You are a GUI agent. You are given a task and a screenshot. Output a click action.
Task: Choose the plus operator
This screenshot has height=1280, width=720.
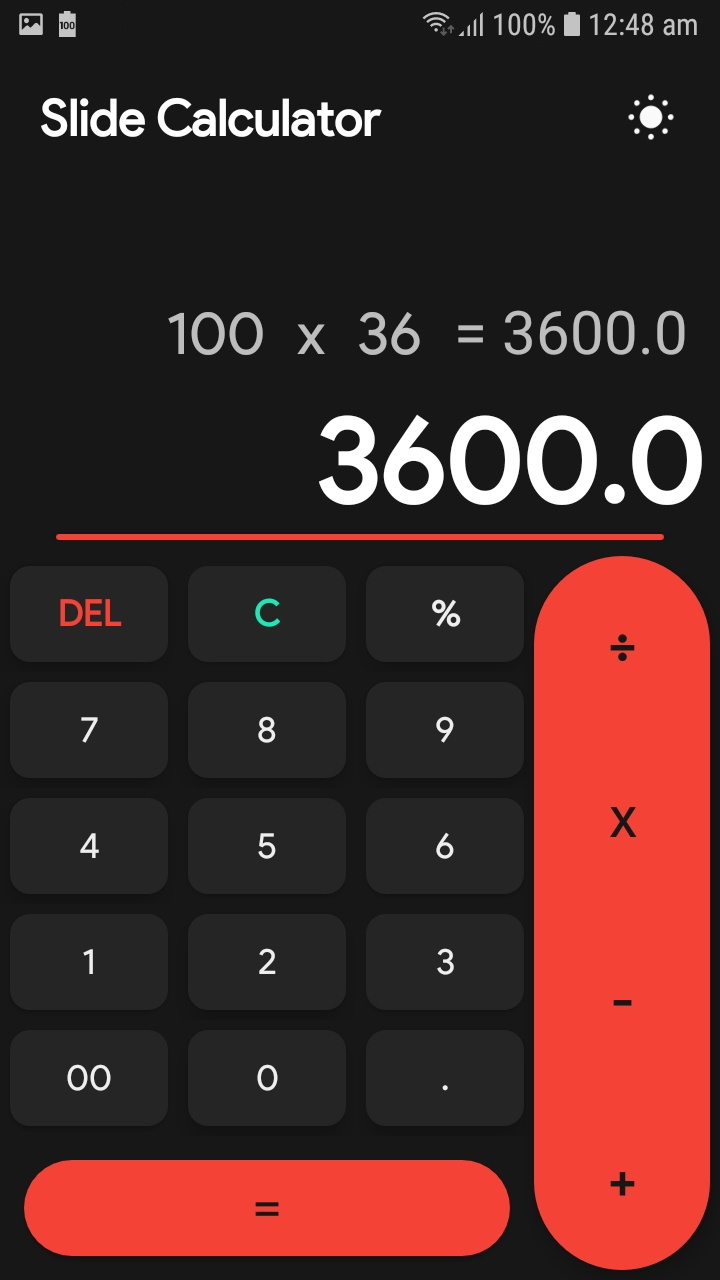[622, 1185]
